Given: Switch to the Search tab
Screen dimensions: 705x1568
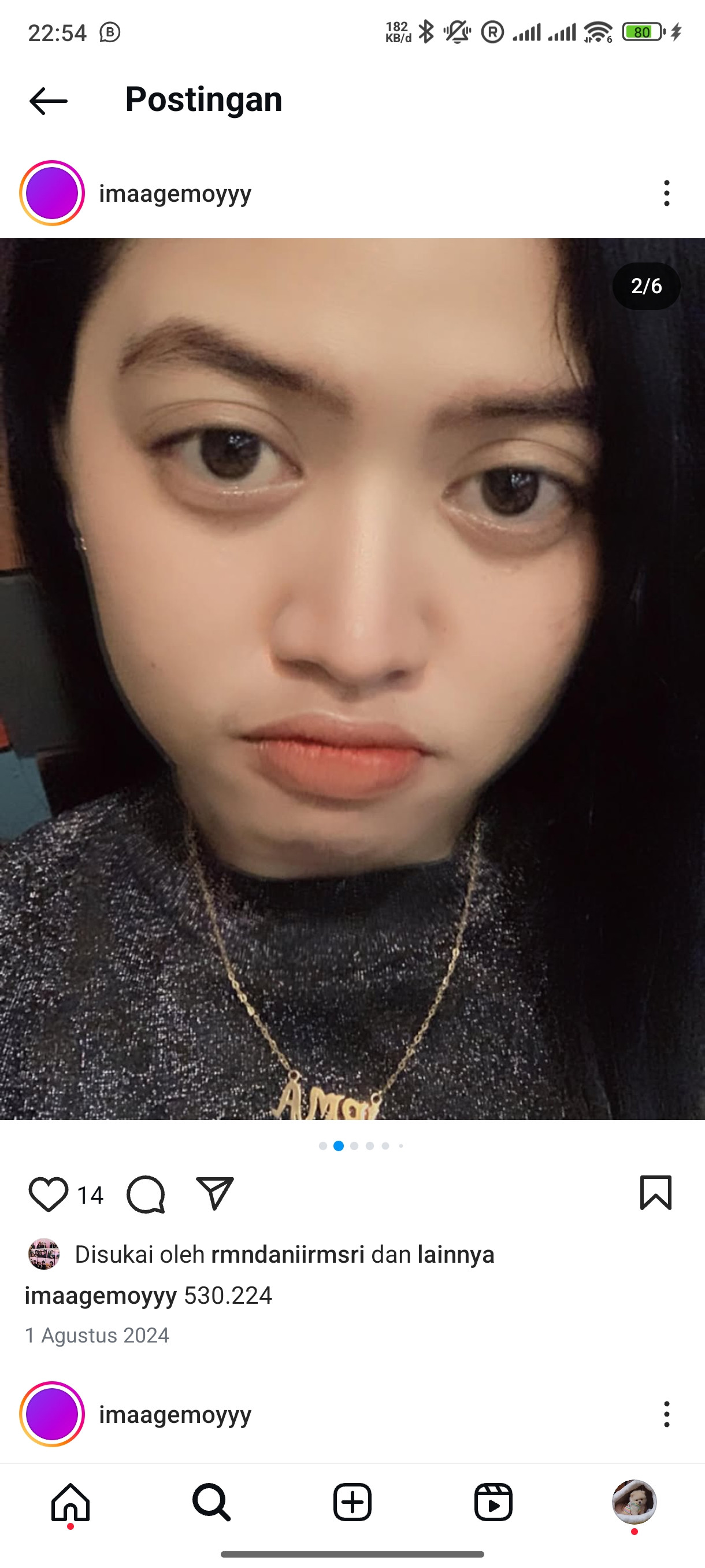Looking at the screenshot, I should tap(211, 1502).
